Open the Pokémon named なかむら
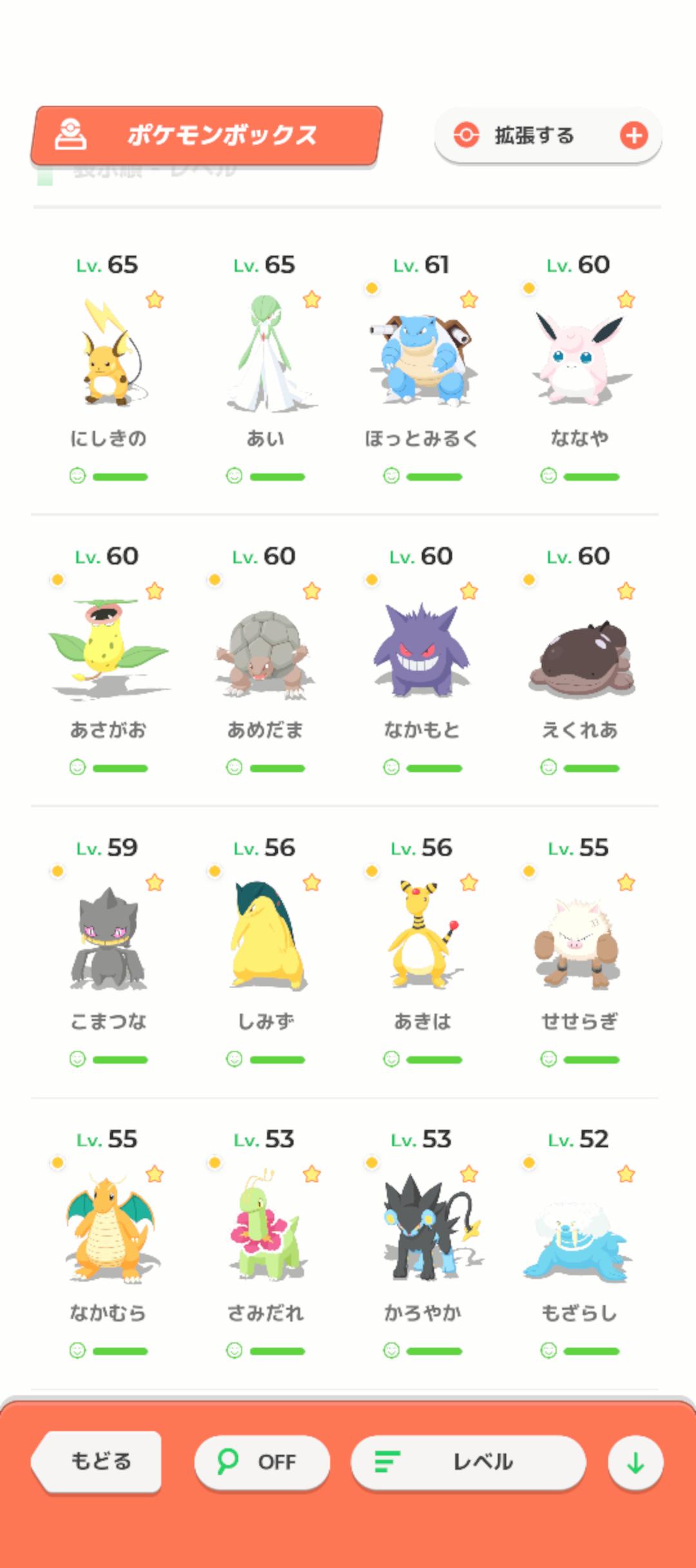 [x=108, y=1233]
